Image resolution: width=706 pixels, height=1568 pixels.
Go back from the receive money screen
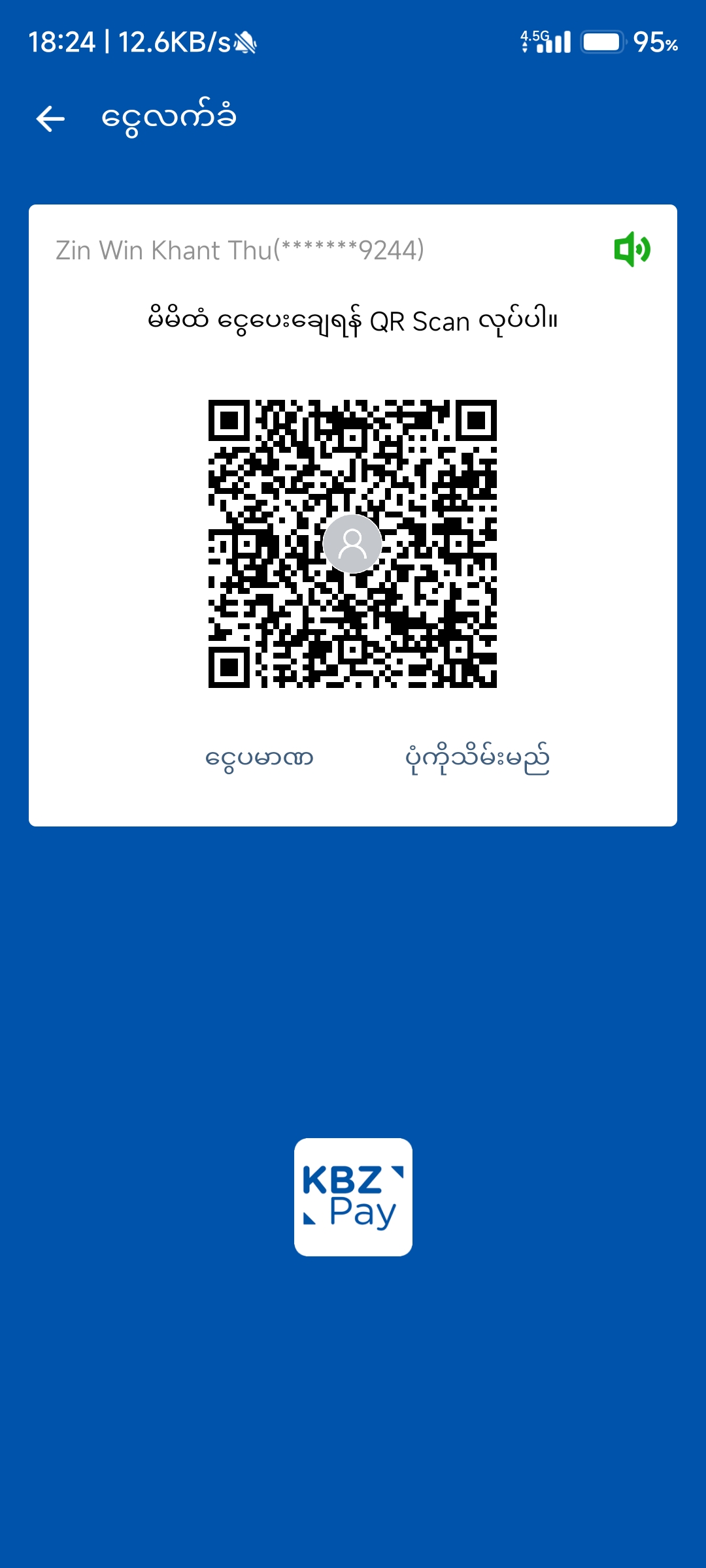50,119
